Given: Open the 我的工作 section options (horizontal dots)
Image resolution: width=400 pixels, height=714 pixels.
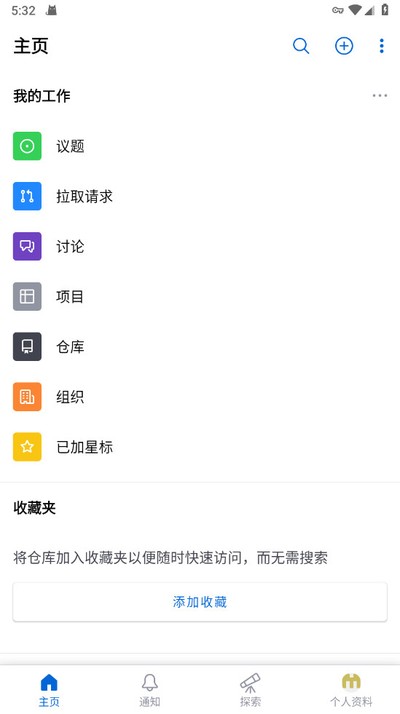Looking at the screenshot, I should (379, 96).
